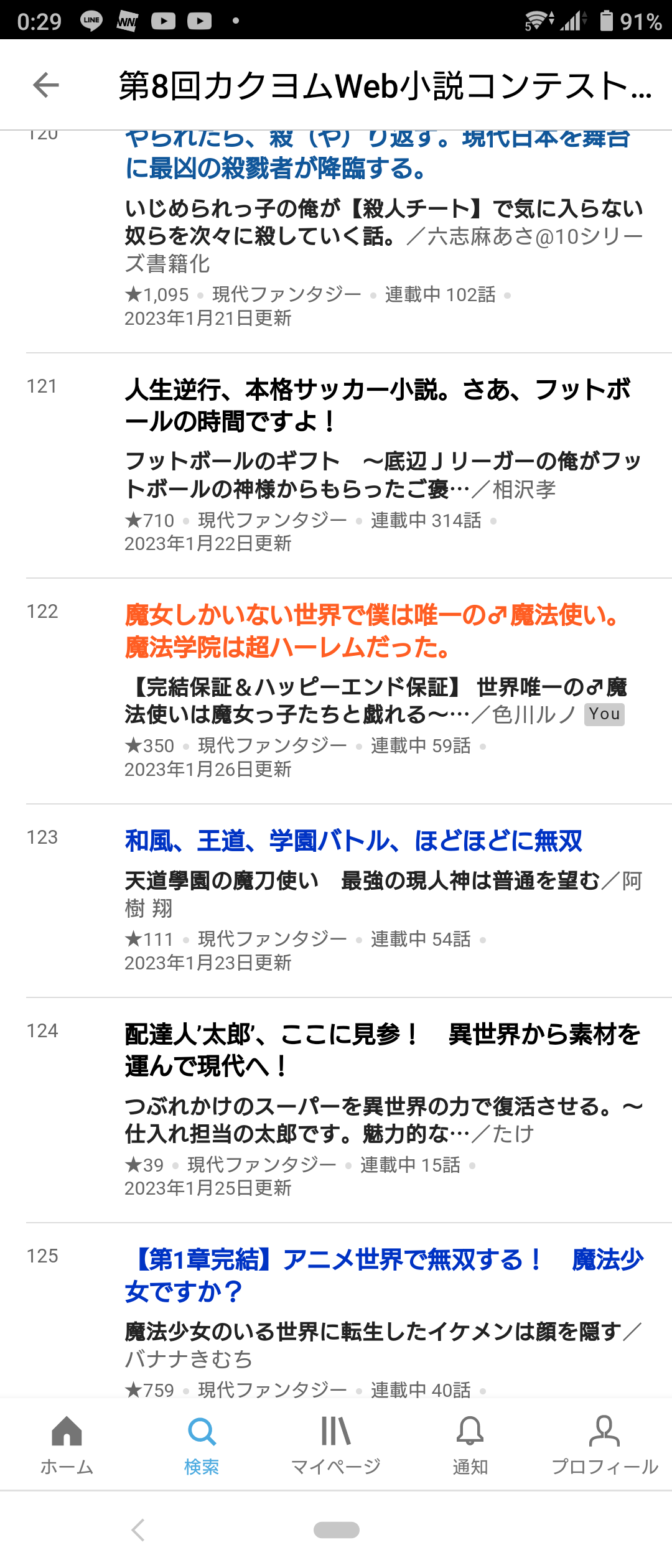The height and width of the screenshot is (1568, 672).
Task: Open the マイページ tab
Action: click(x=336, y=1445)
